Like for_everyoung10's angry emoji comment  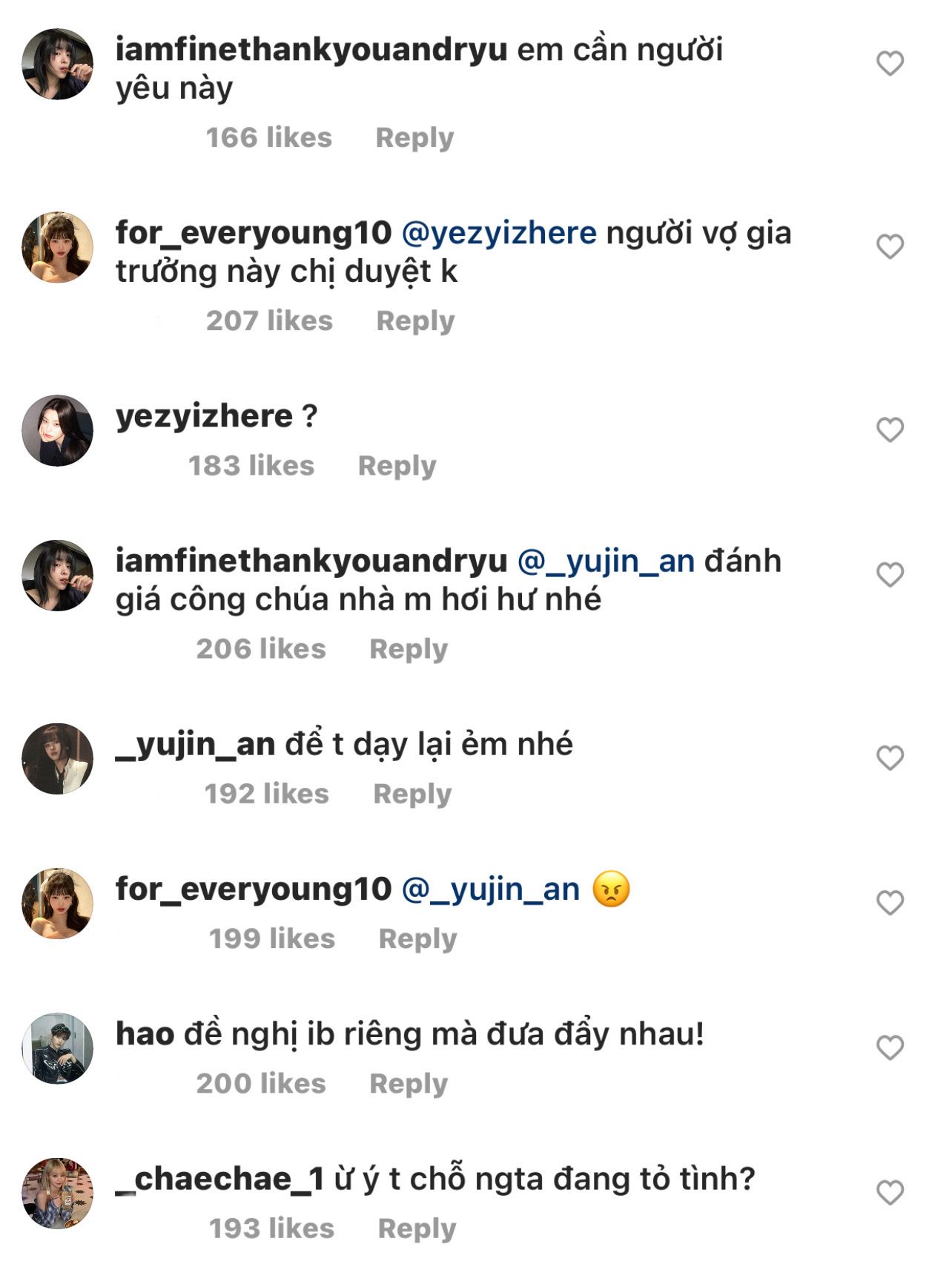point(890,903)
